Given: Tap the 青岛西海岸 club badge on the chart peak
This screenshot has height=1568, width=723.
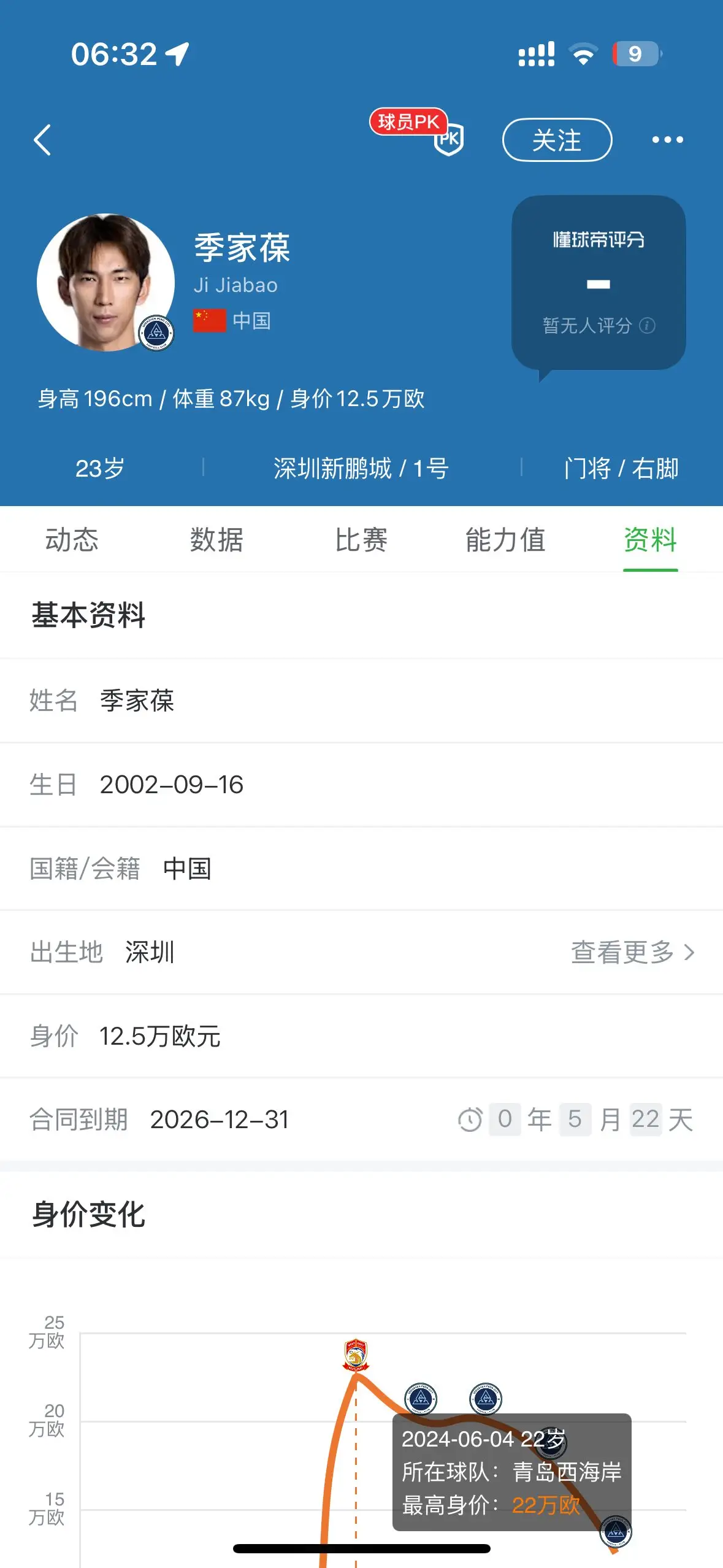Looking at the screenshot, I should click(x=356, y=1355).
